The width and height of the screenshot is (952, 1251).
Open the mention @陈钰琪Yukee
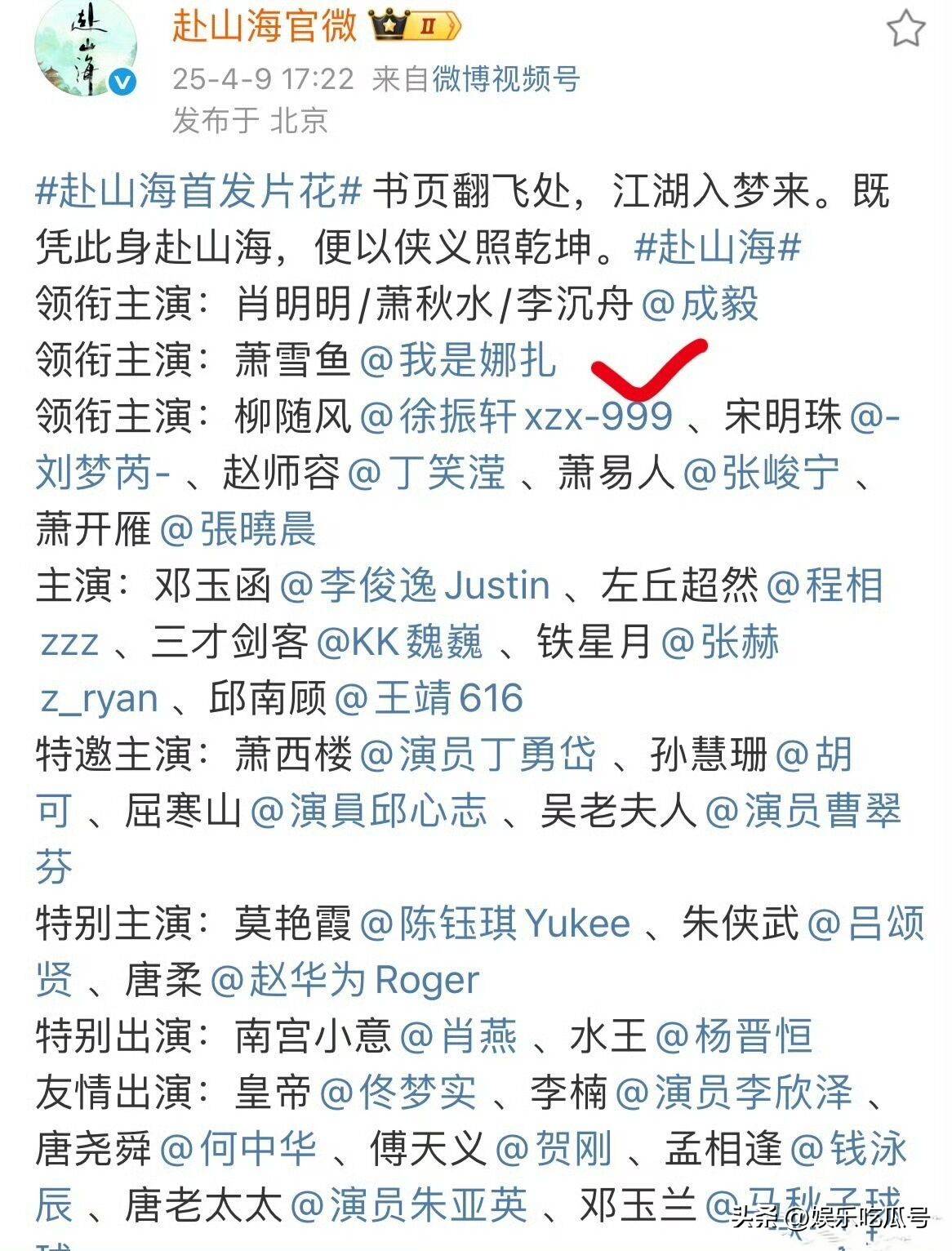pos(494,924)
